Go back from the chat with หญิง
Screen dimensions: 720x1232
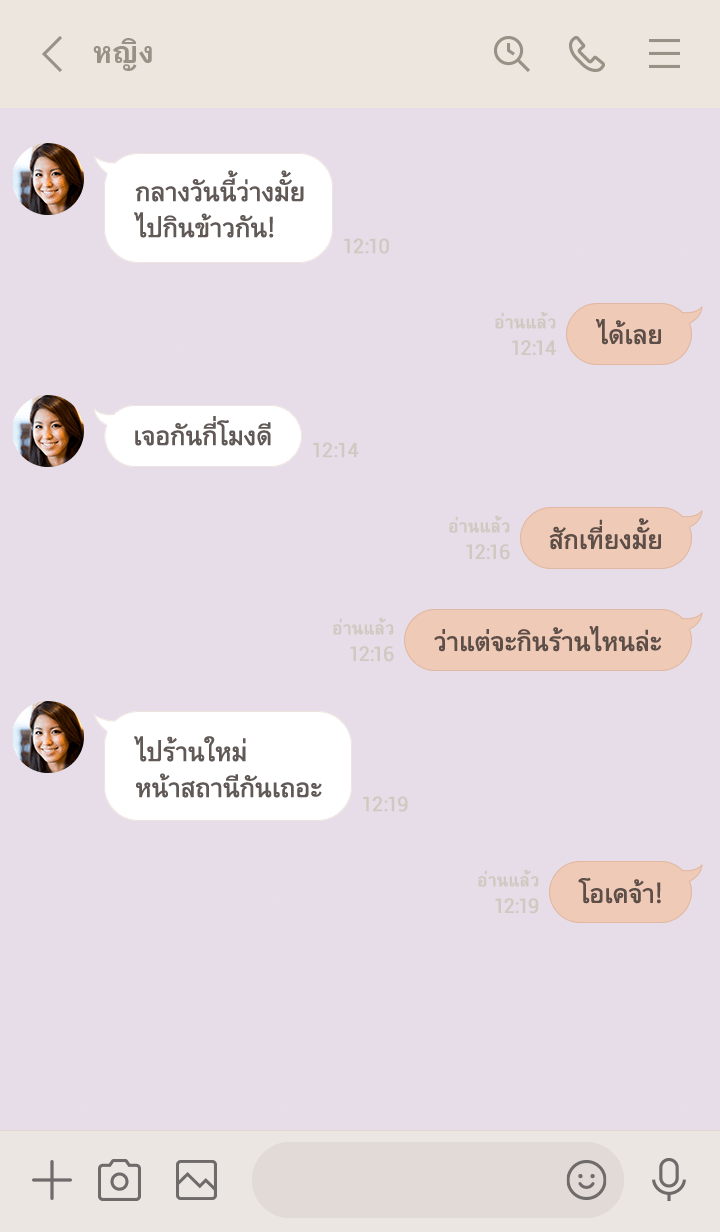(52, 54)
